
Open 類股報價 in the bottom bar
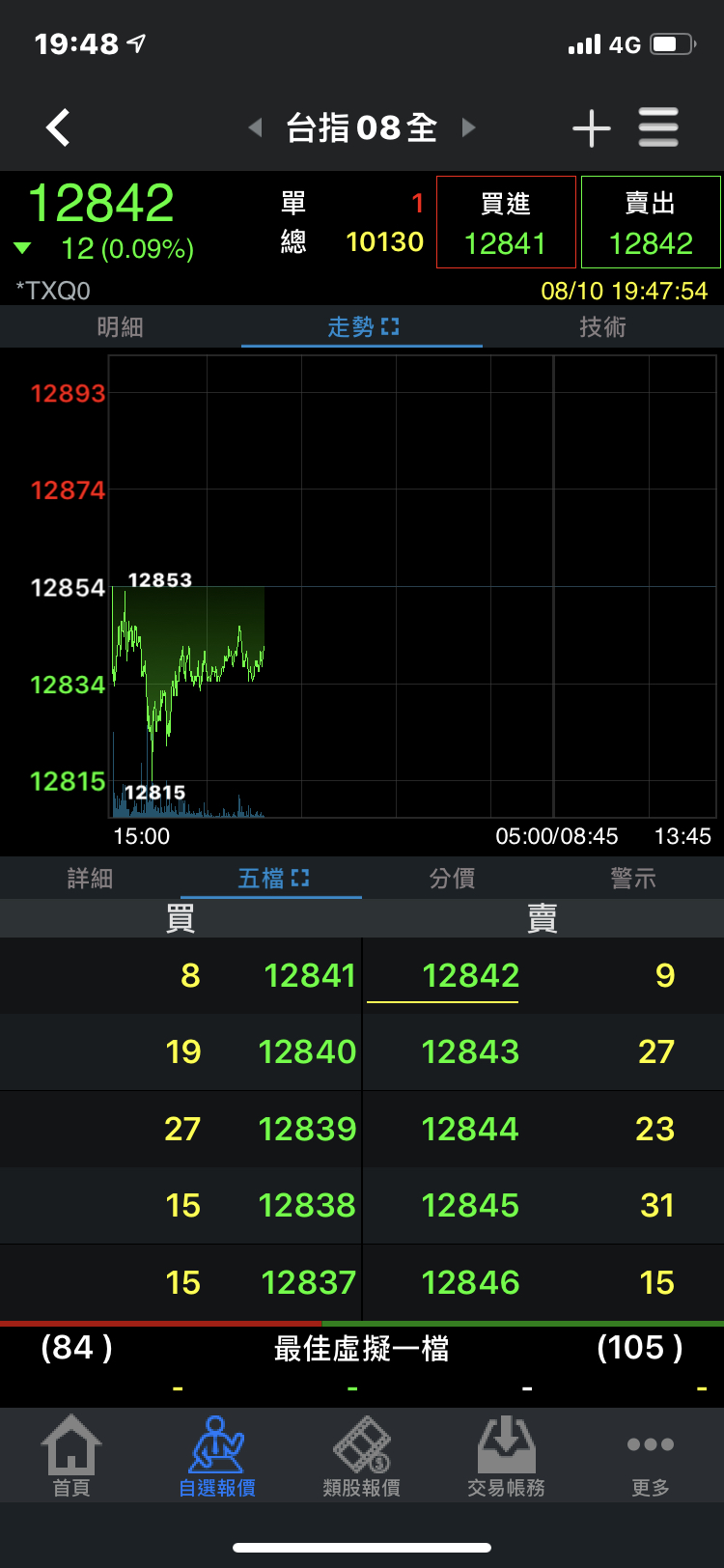point(362,1456)
